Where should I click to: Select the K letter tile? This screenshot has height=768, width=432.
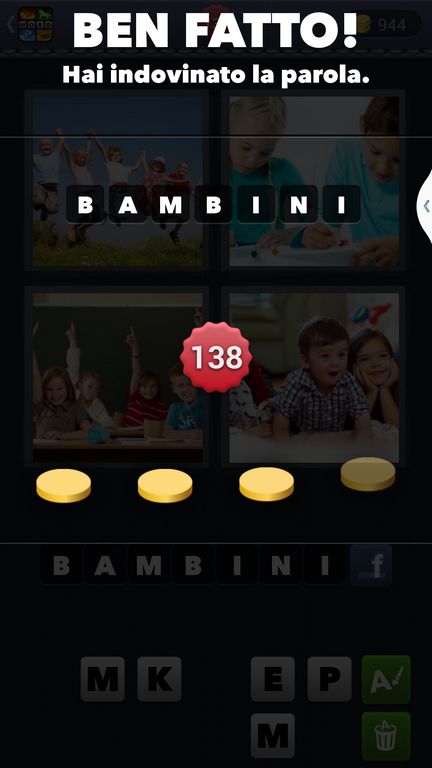pos(159,679)
